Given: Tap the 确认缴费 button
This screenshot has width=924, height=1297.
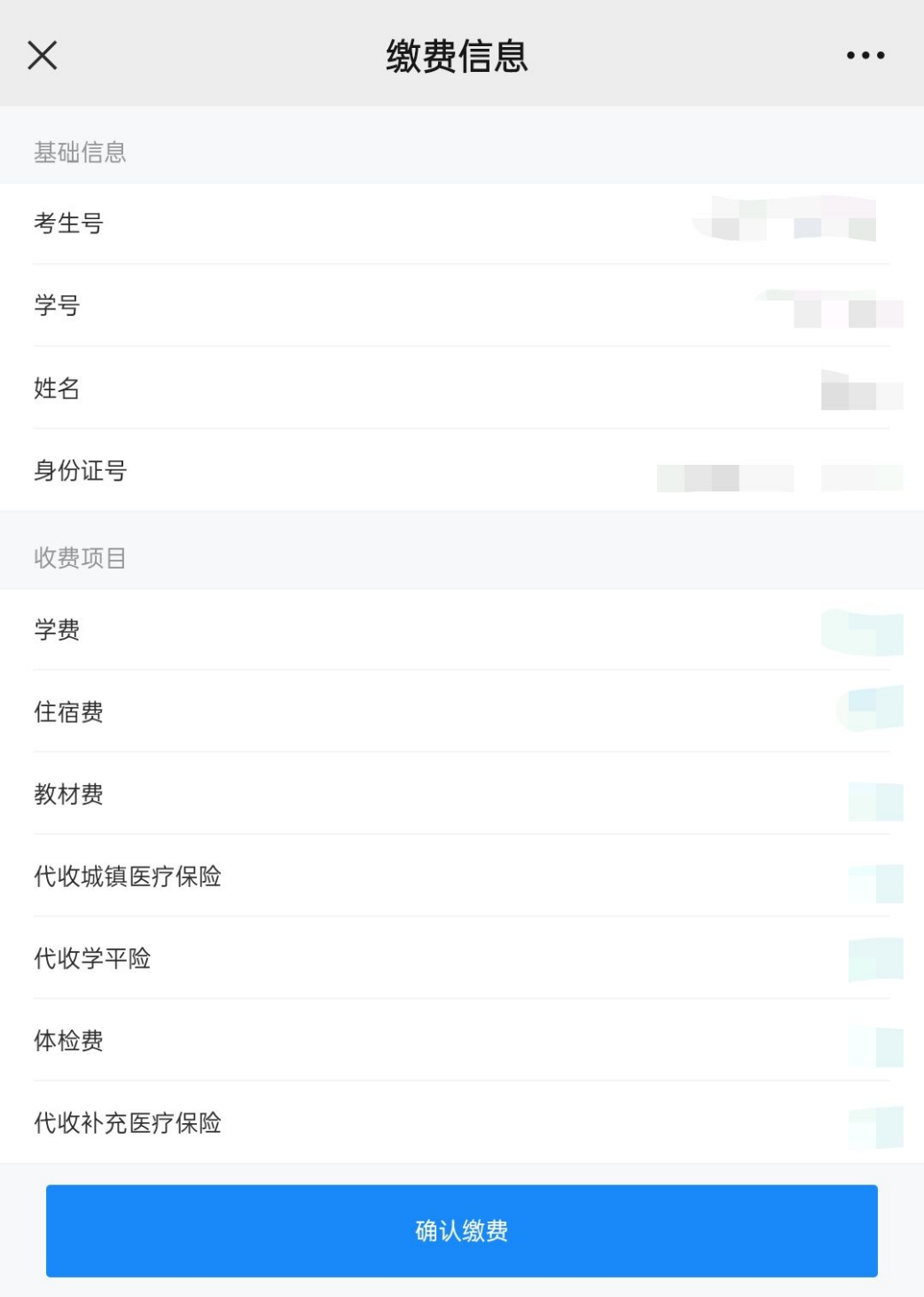Looking at the screenshot, I should coord(461,1230).
